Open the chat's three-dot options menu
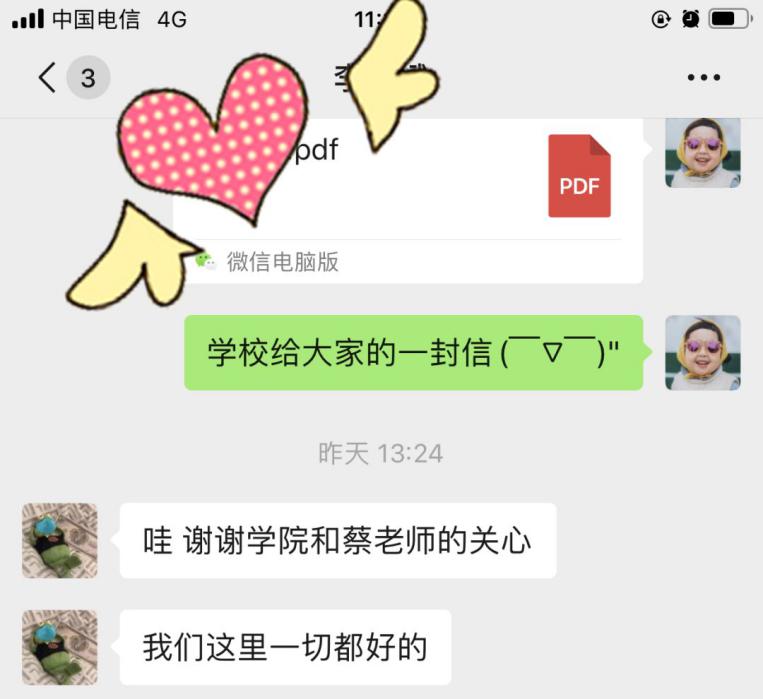 click(703, 78)
